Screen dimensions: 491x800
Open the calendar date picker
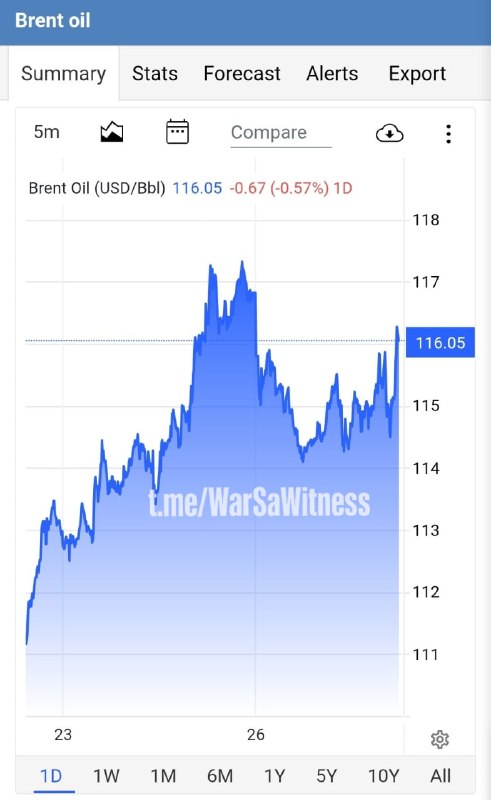pyautogui.click(x=178, y=132)
